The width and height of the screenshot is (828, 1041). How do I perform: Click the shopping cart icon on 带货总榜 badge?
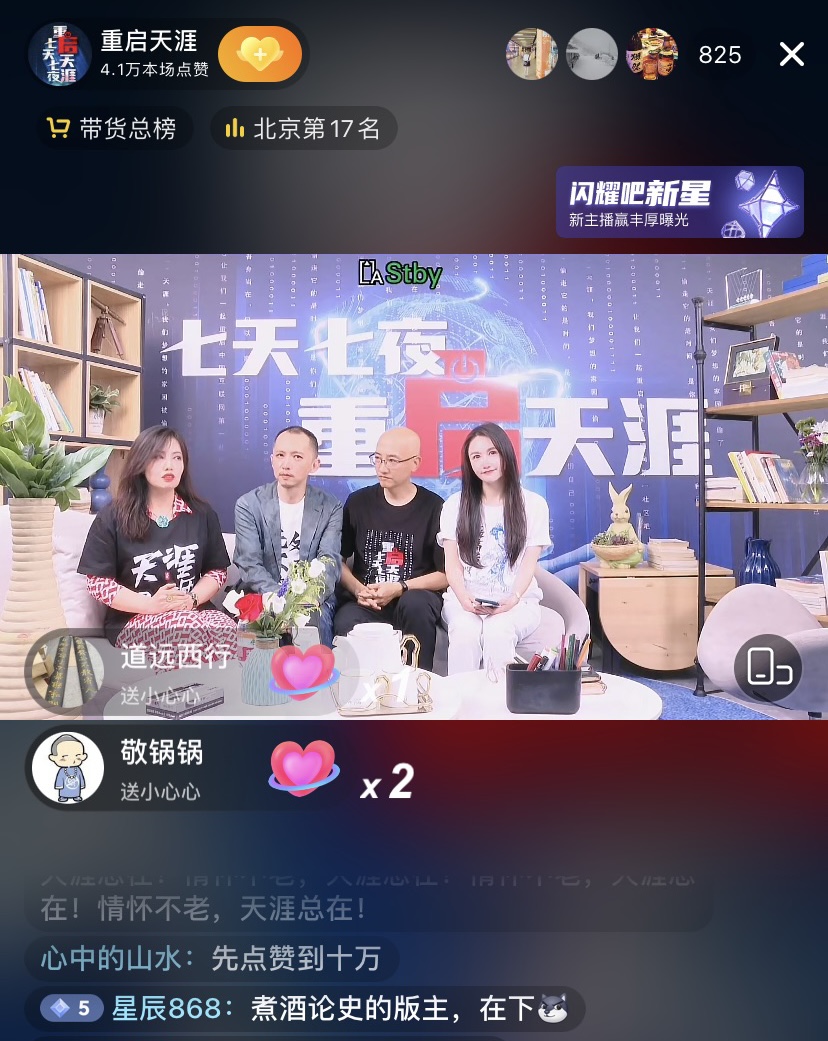pyautogui.click(x=62, y=128)
